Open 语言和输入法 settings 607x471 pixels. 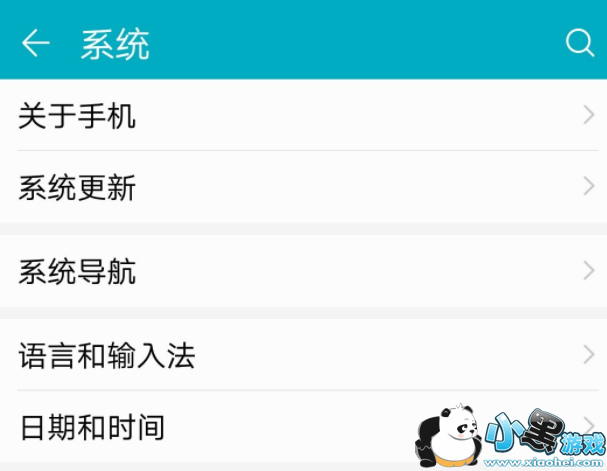300,354
